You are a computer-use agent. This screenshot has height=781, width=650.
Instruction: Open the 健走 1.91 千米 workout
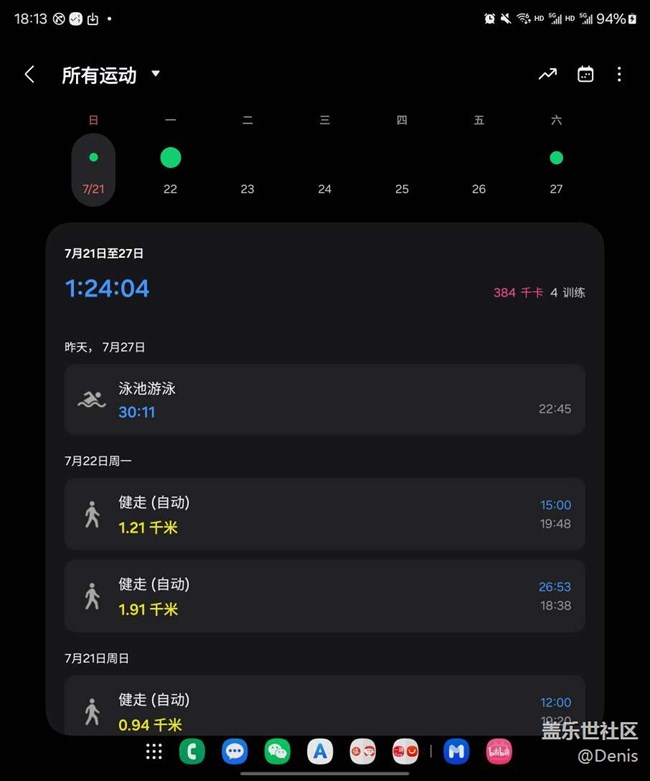click(325, 596)
